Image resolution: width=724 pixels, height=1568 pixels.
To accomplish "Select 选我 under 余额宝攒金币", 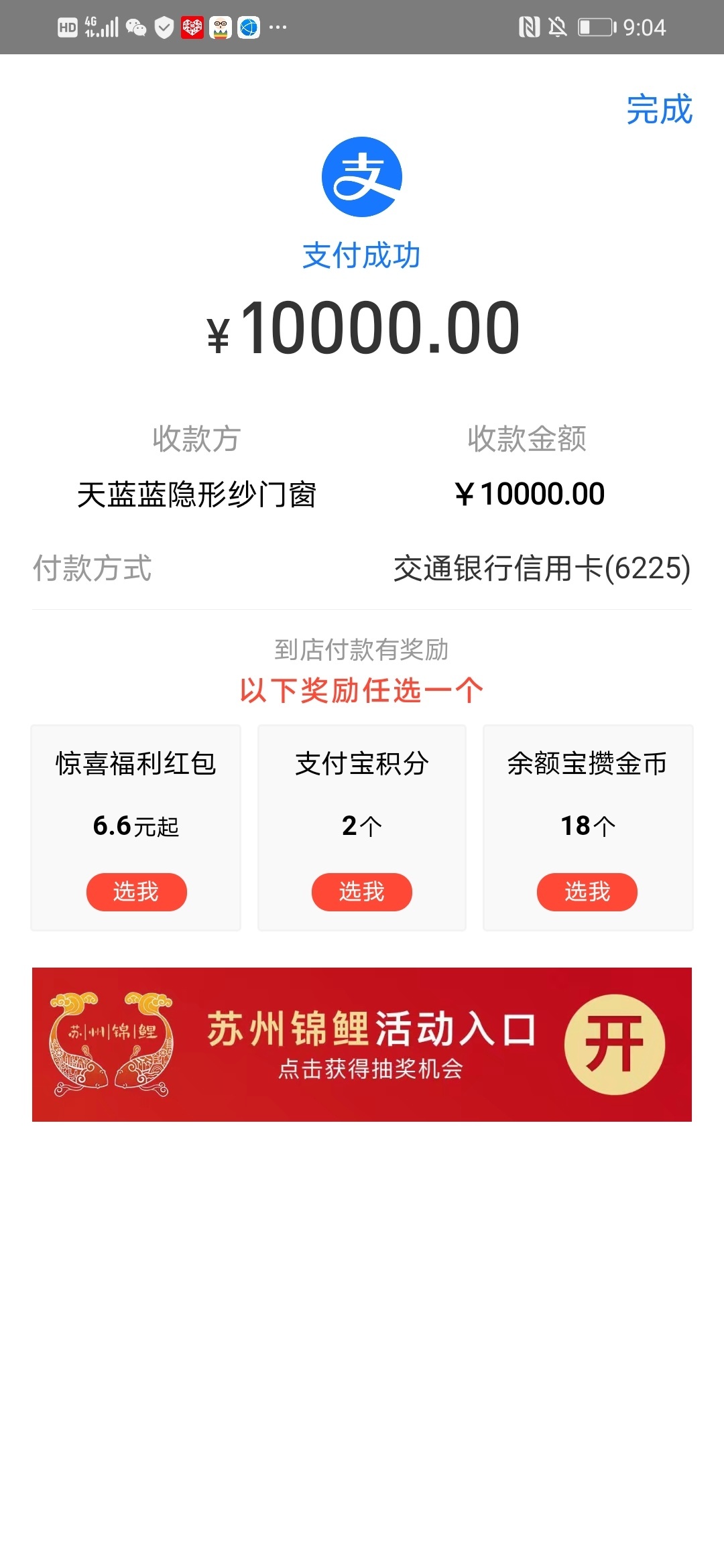I will [x=587, y=892].
